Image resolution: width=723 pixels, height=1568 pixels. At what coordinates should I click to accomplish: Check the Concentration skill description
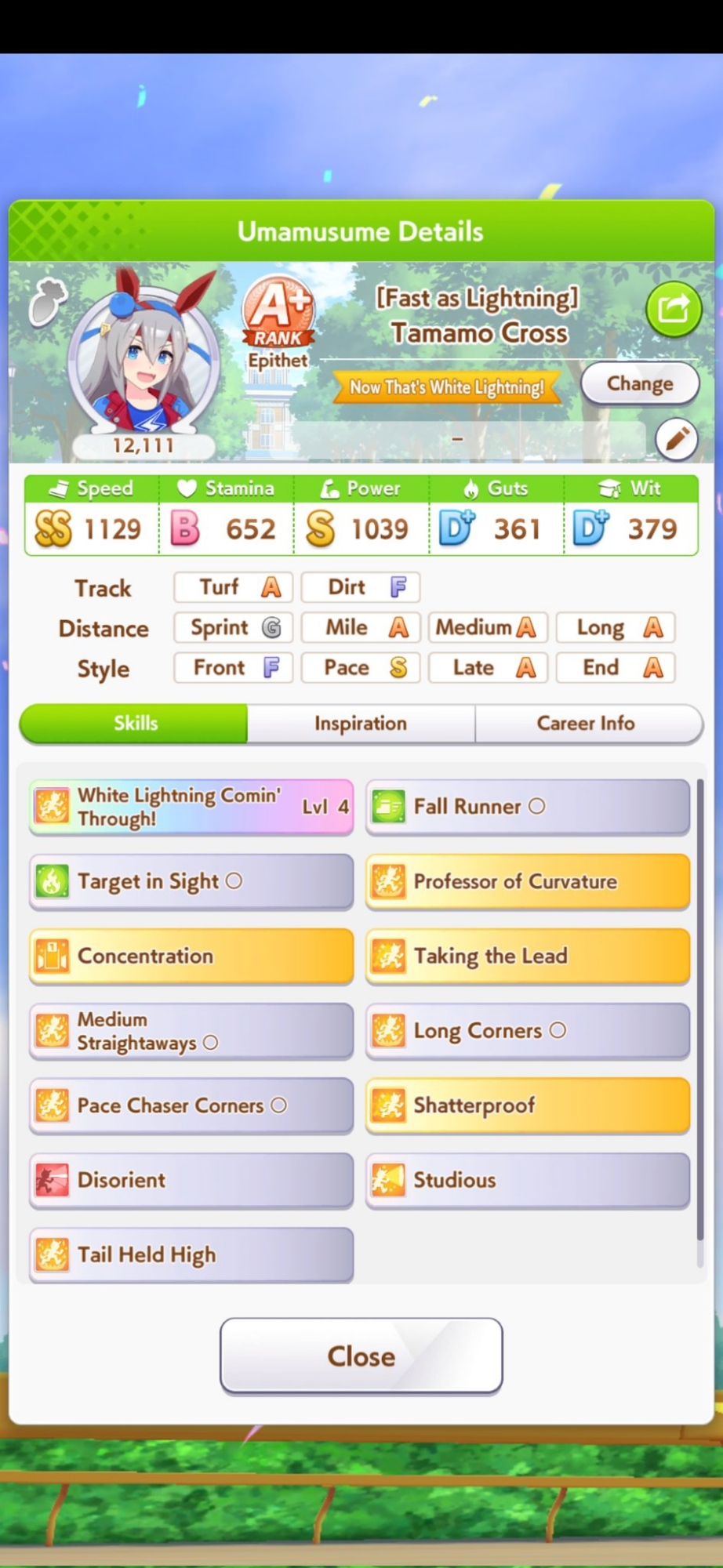point(191,956)
